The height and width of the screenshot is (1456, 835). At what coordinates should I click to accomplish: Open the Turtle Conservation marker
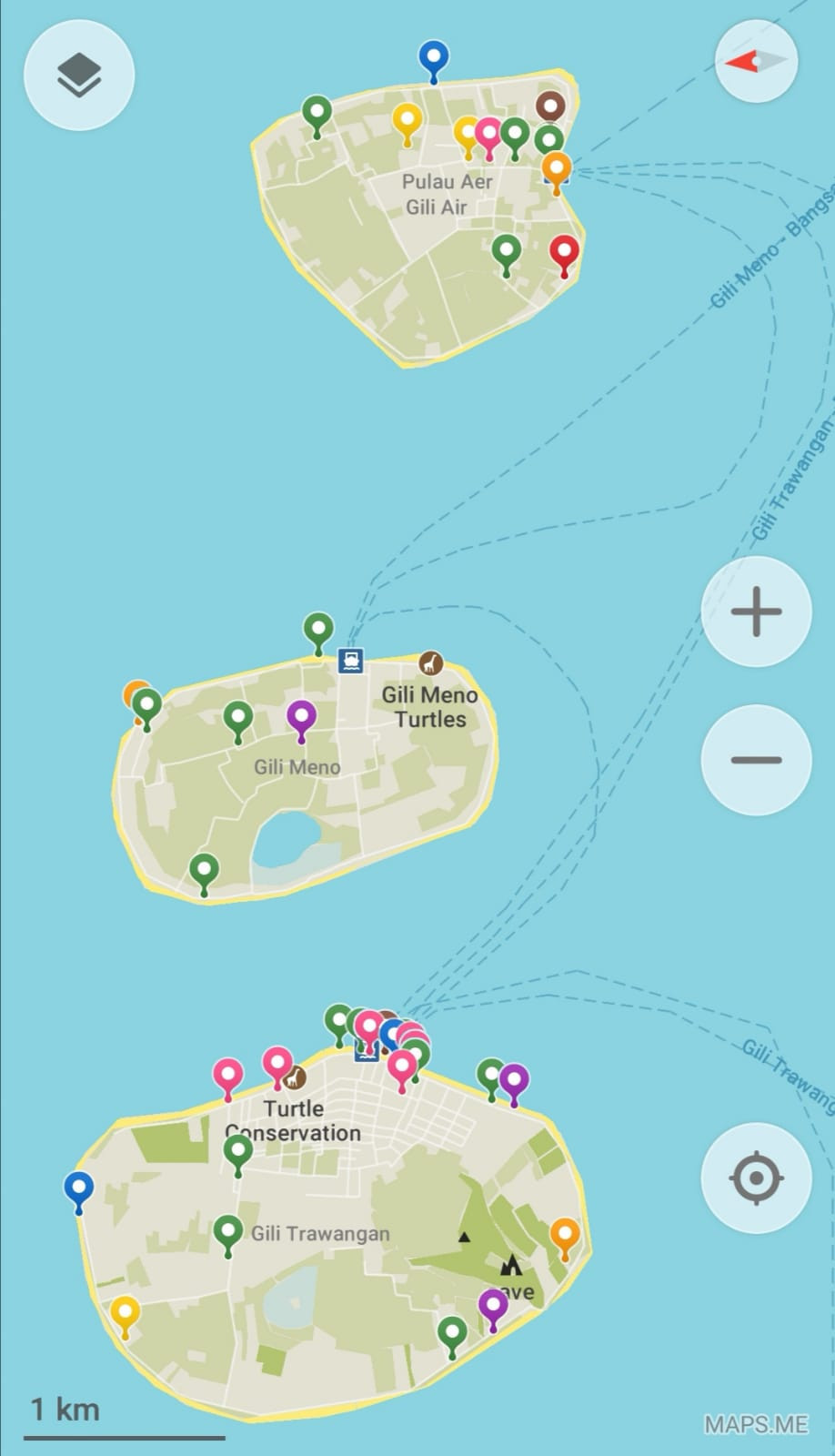point(294,1078)
